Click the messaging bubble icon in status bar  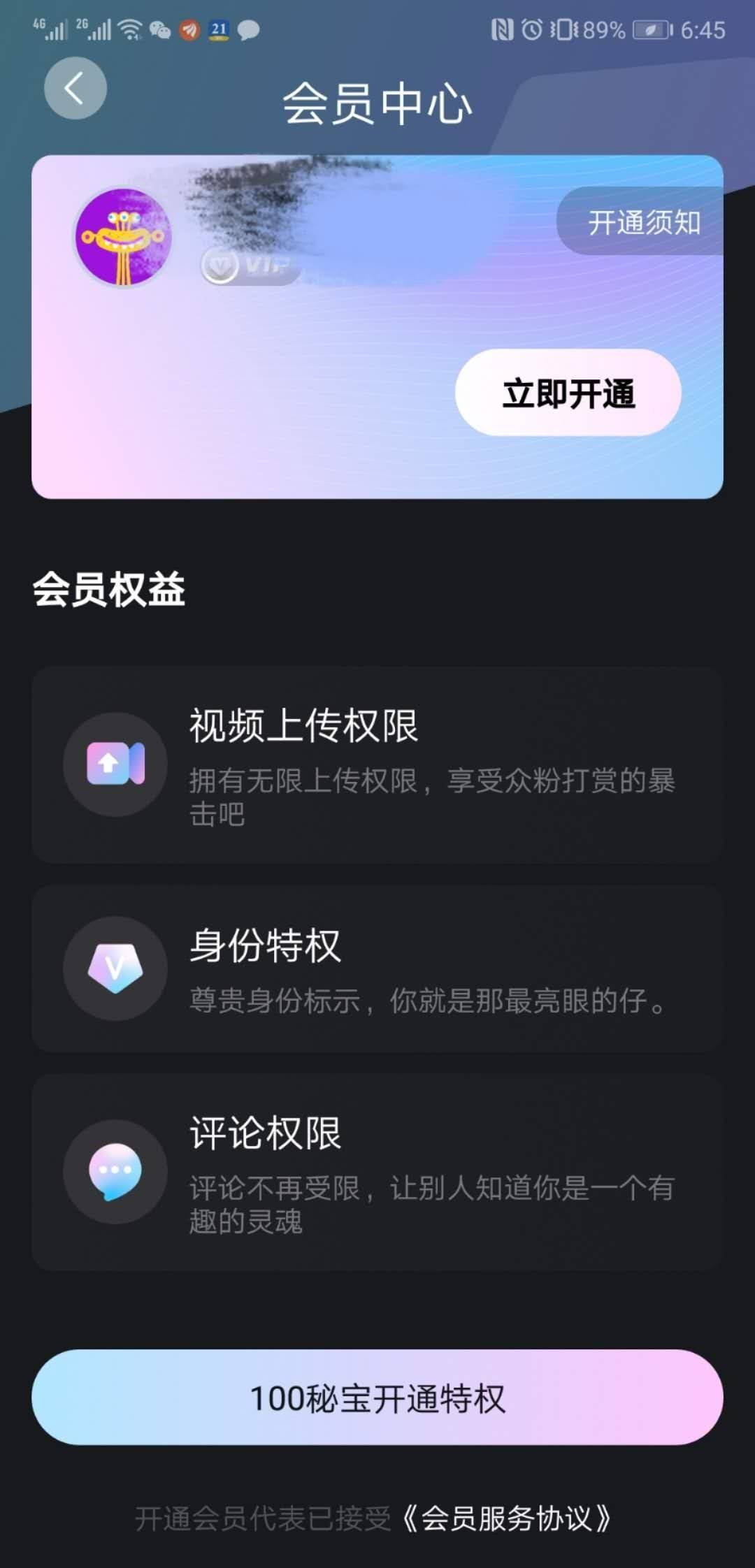[x=249, y=31]
